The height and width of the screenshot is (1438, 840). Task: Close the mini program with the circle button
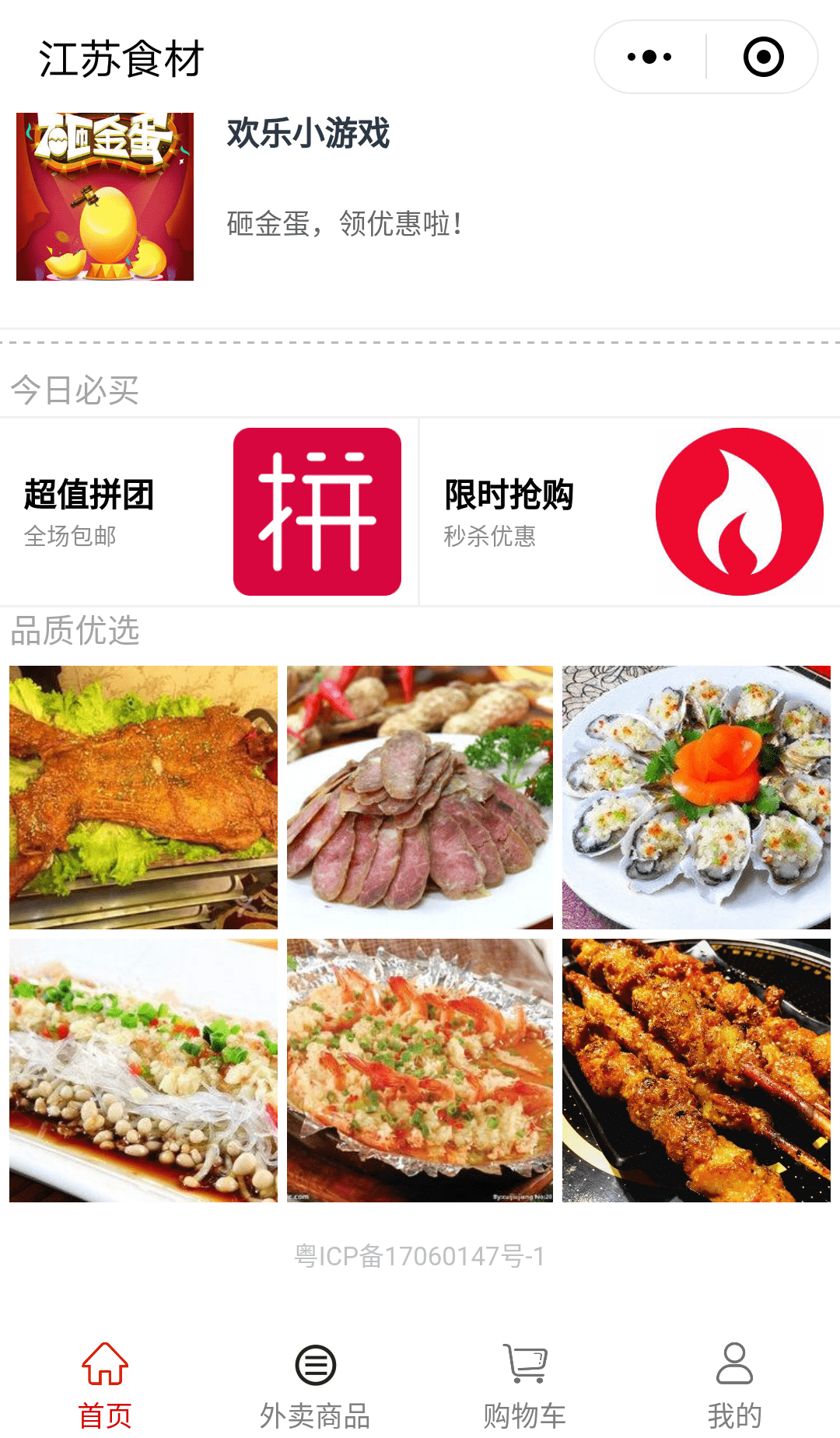(x=763, y=57)
